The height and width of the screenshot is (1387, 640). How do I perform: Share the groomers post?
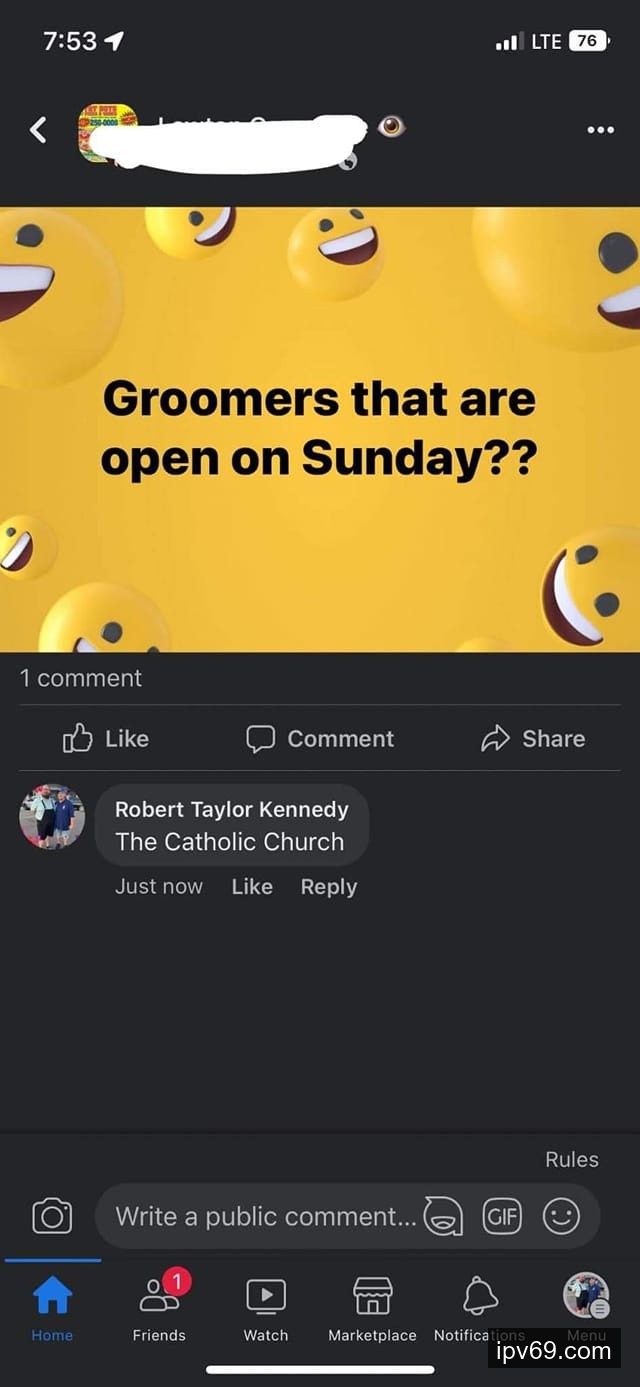(x=533, y=739)
